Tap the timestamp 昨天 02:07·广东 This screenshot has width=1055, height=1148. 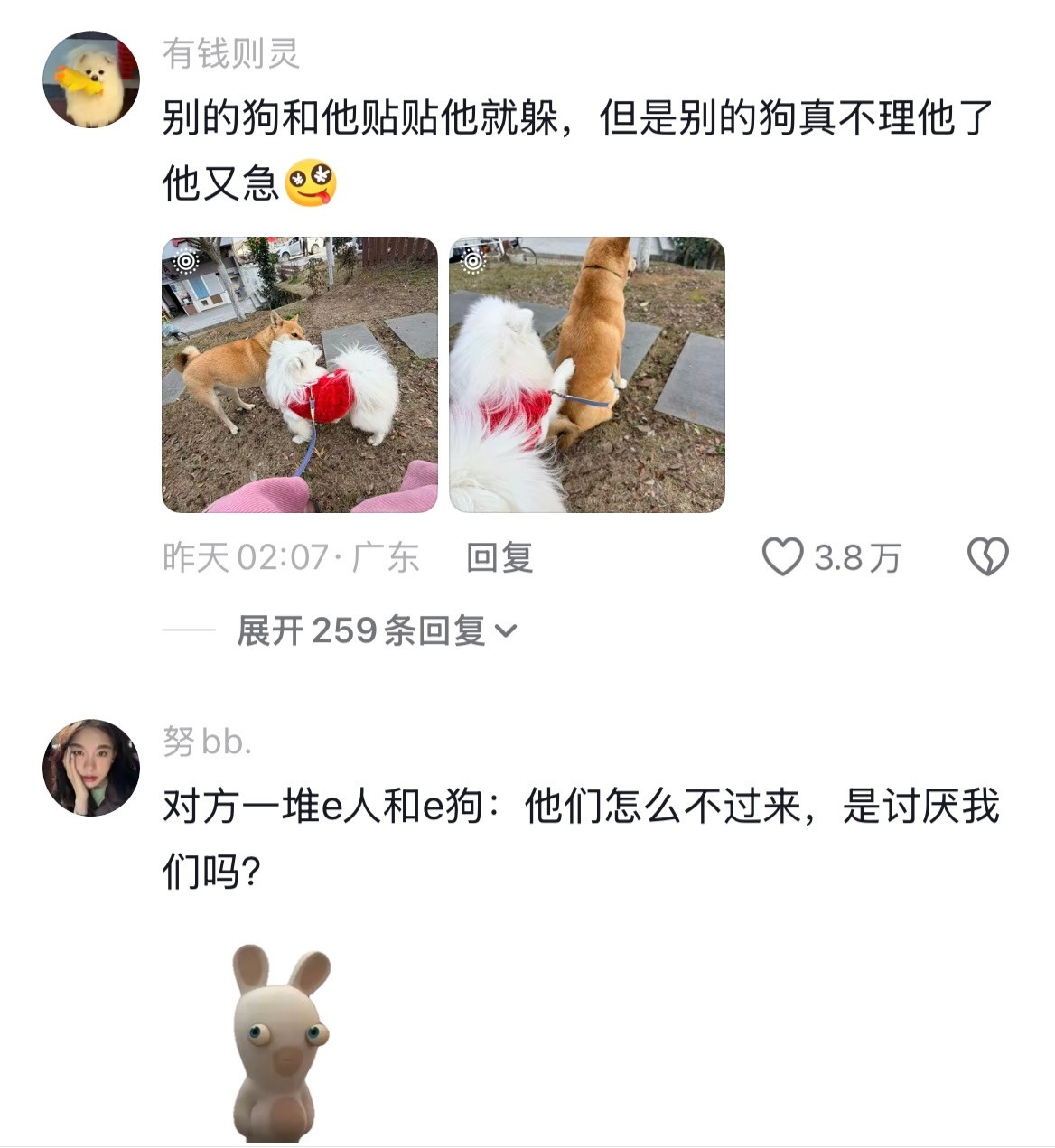click(x=289, y=557)
